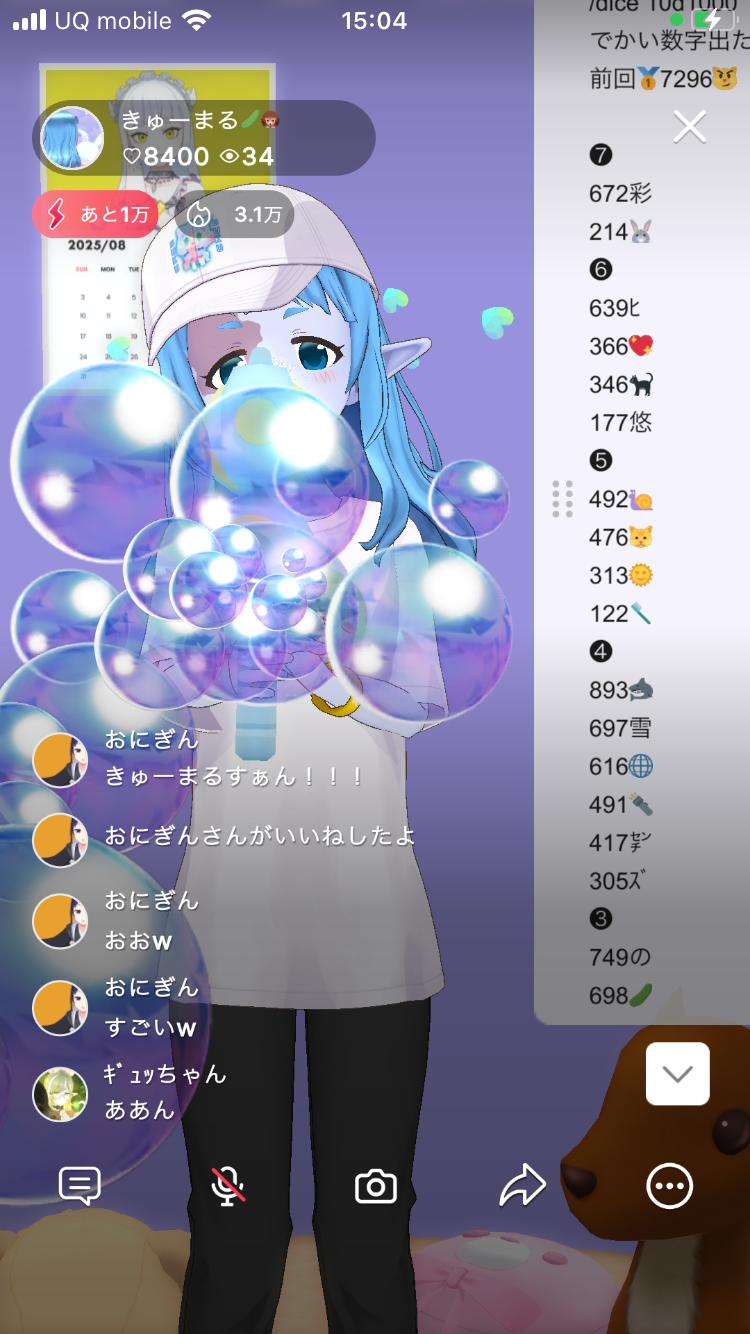Tap the down chevron to collapse comments
750x1334 pixels.
coord(678,1074)
